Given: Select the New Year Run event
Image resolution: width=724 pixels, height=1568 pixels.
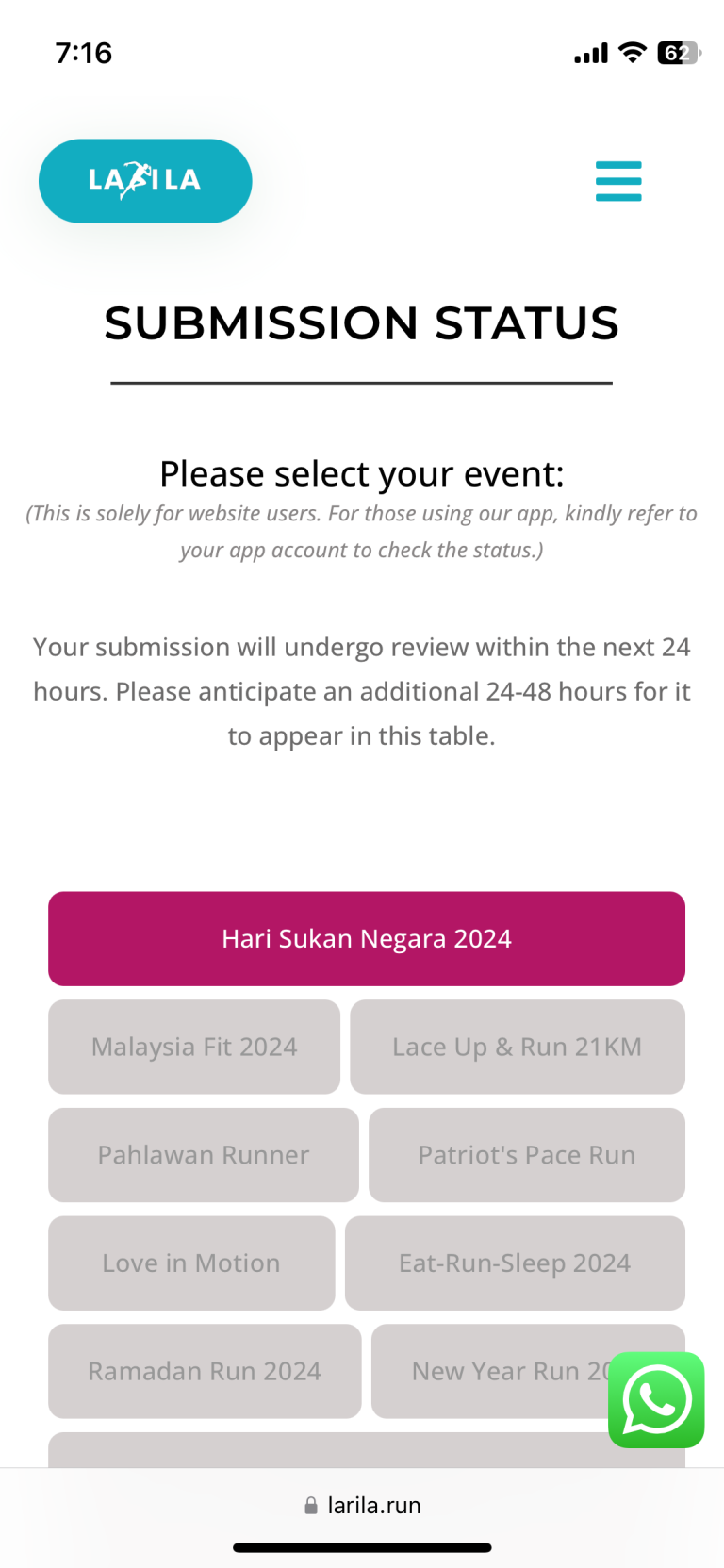Looking at the screenshot, I should click(490, 1371).
